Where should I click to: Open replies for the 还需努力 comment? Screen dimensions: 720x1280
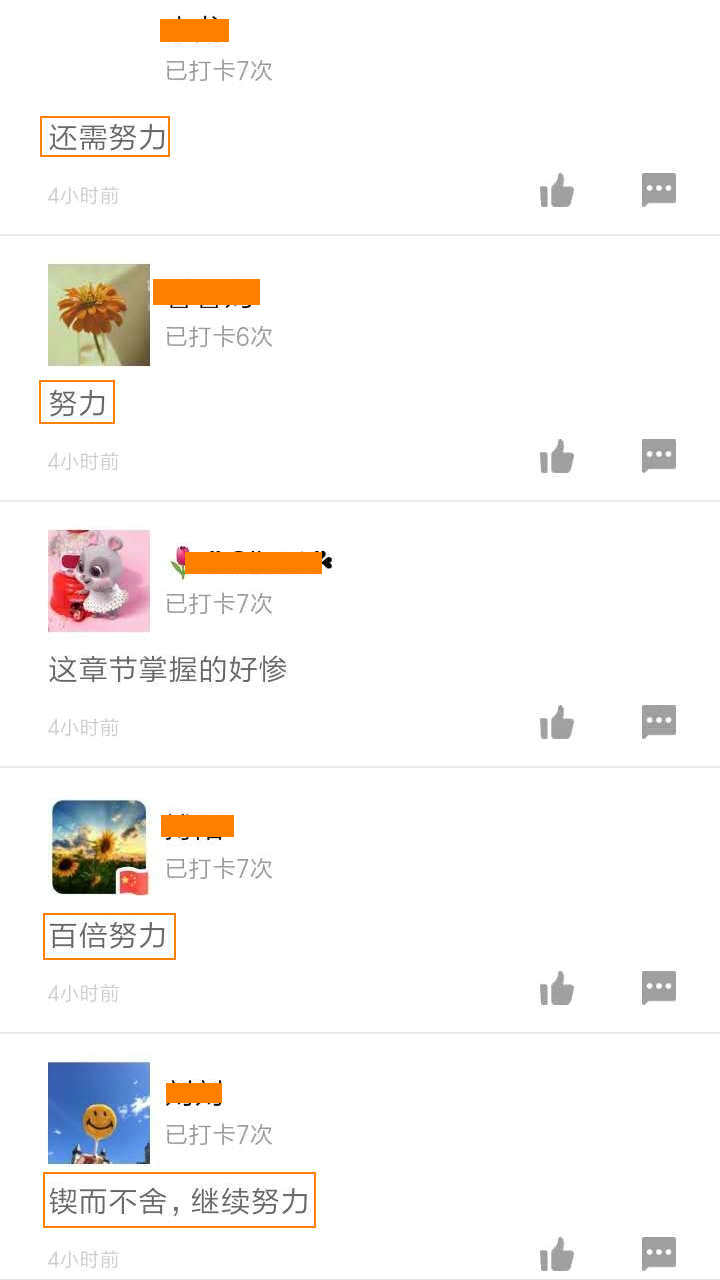659,190
